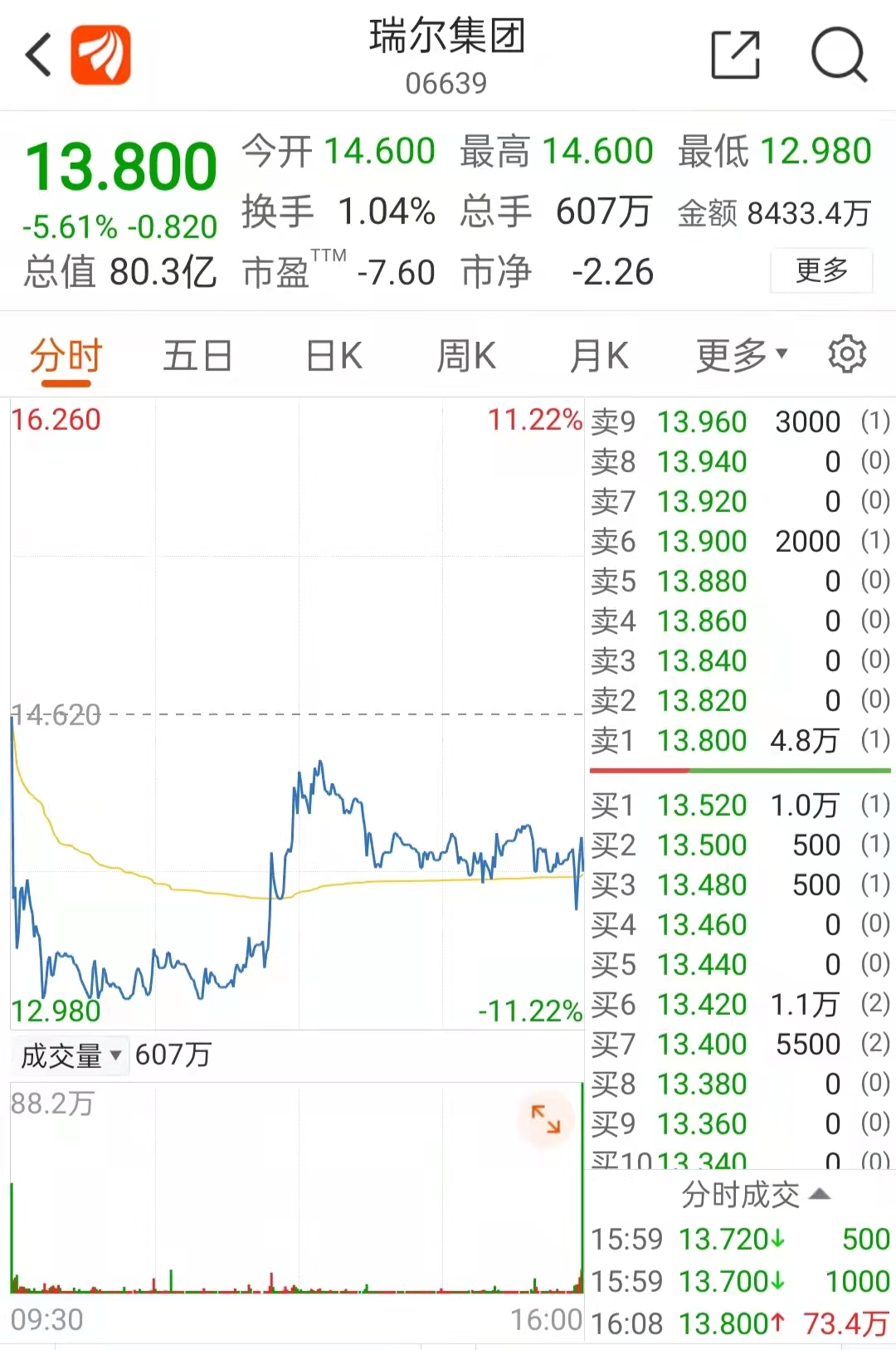This screenshot has height=1350, width=896.
Task: Open the chart settings gear
Action: (847, 353)
